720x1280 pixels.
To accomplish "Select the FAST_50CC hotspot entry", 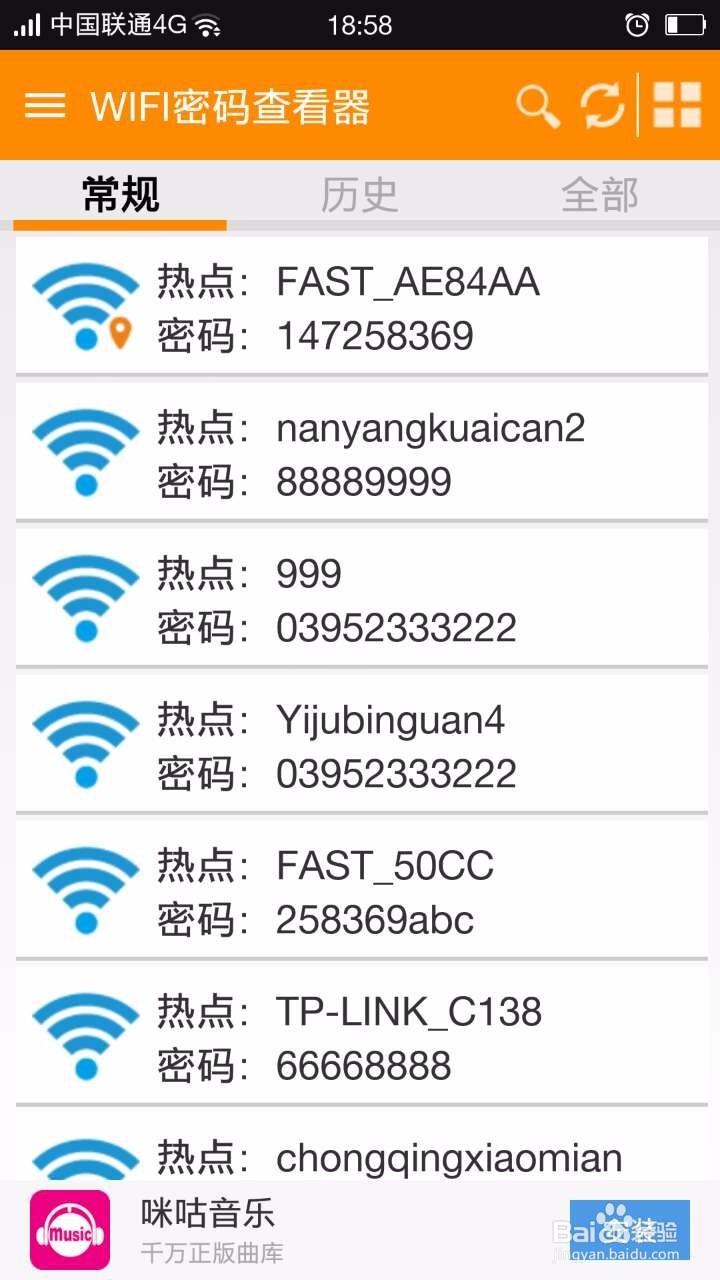I will [360, 889].
